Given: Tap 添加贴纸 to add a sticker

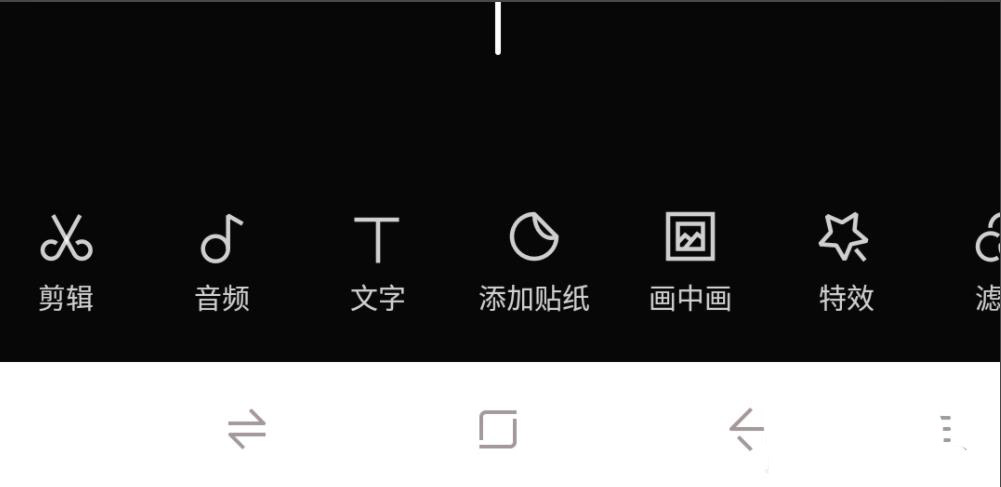Looking at the screenshot, I should pos(534,260).
